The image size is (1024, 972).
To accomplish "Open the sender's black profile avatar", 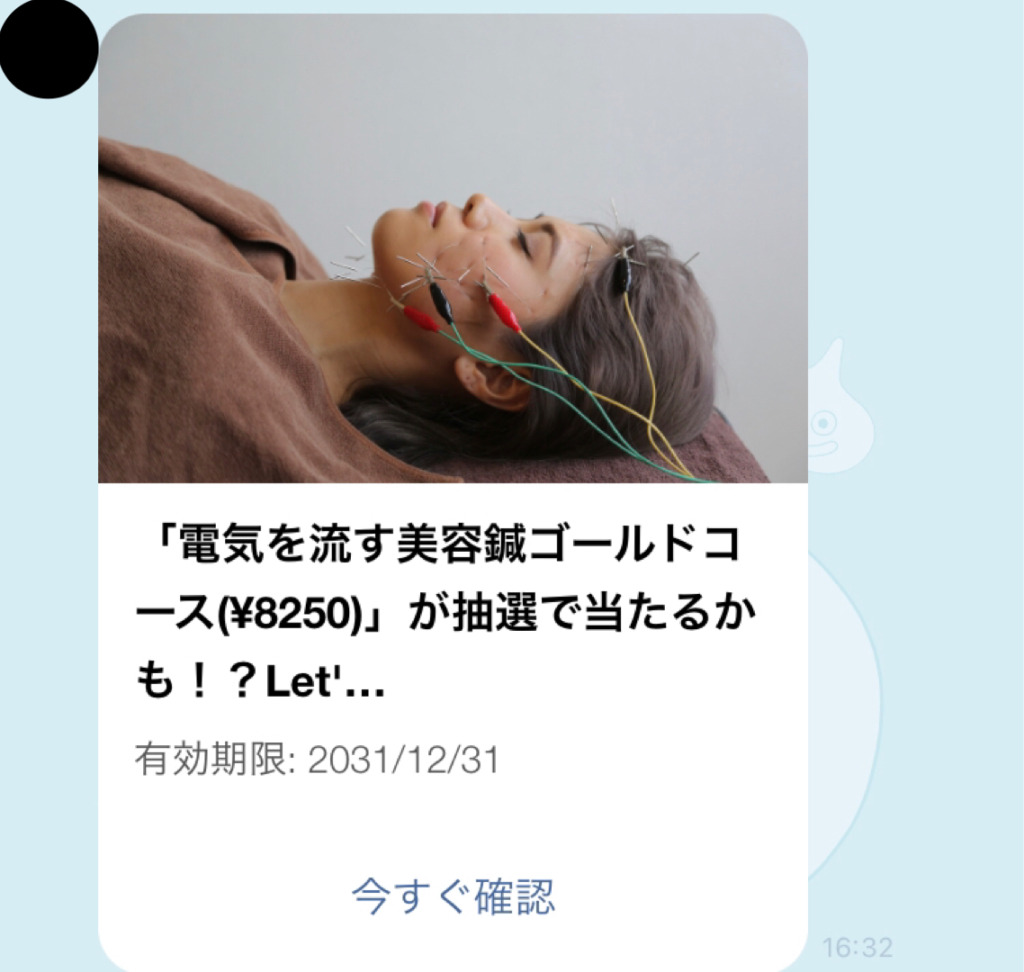I will 47,50.
